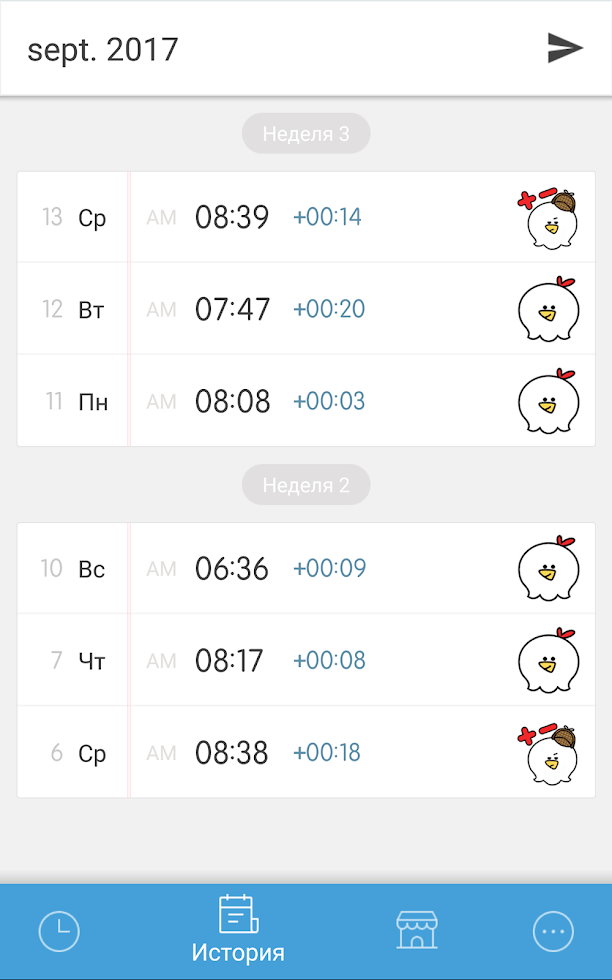Open the 13 Ср entry at 08:39
The image size is (612, 980).
tap(306, 217)
